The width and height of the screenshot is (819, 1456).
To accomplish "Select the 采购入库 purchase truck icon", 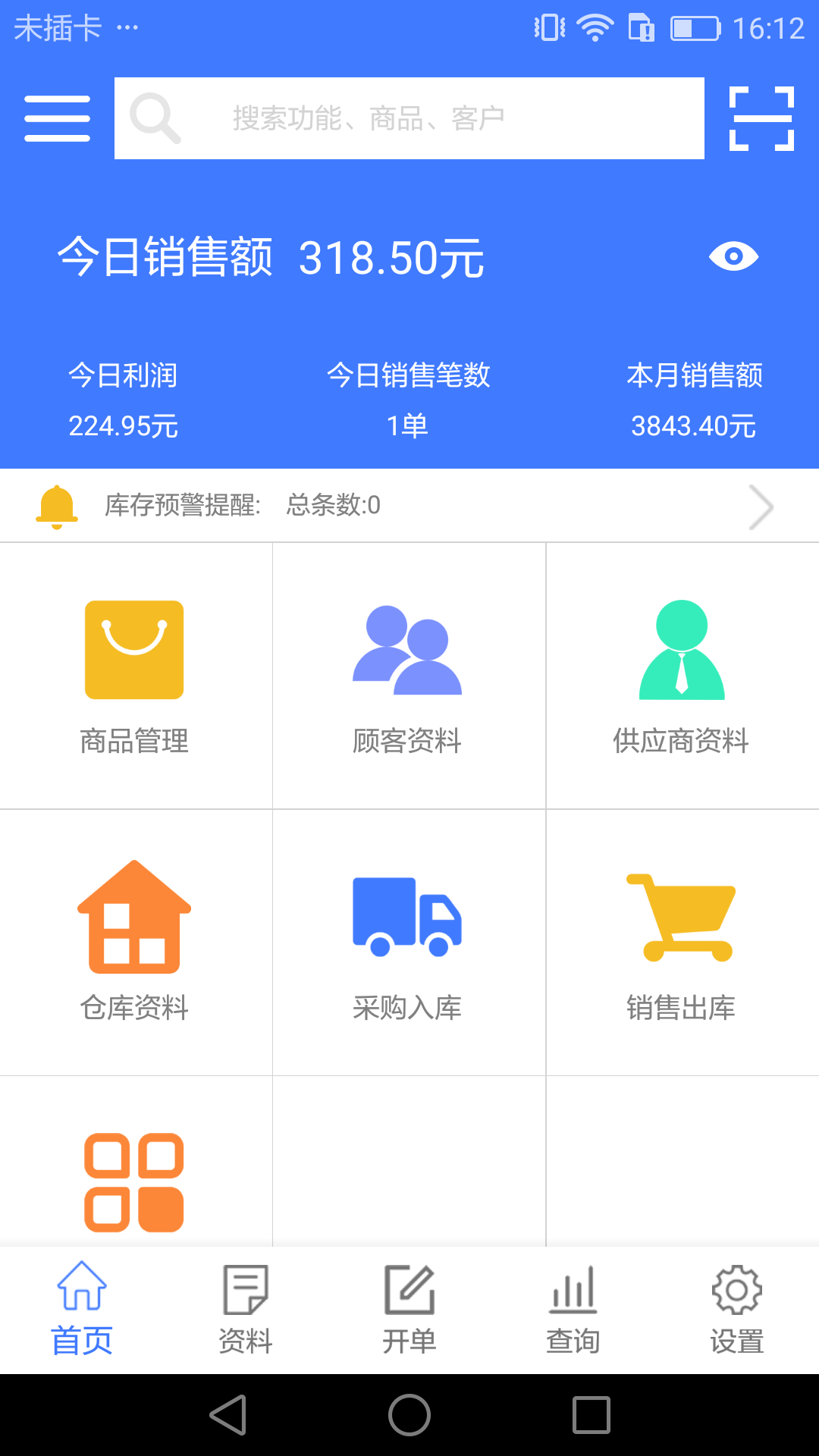I will tap(409, 915).
